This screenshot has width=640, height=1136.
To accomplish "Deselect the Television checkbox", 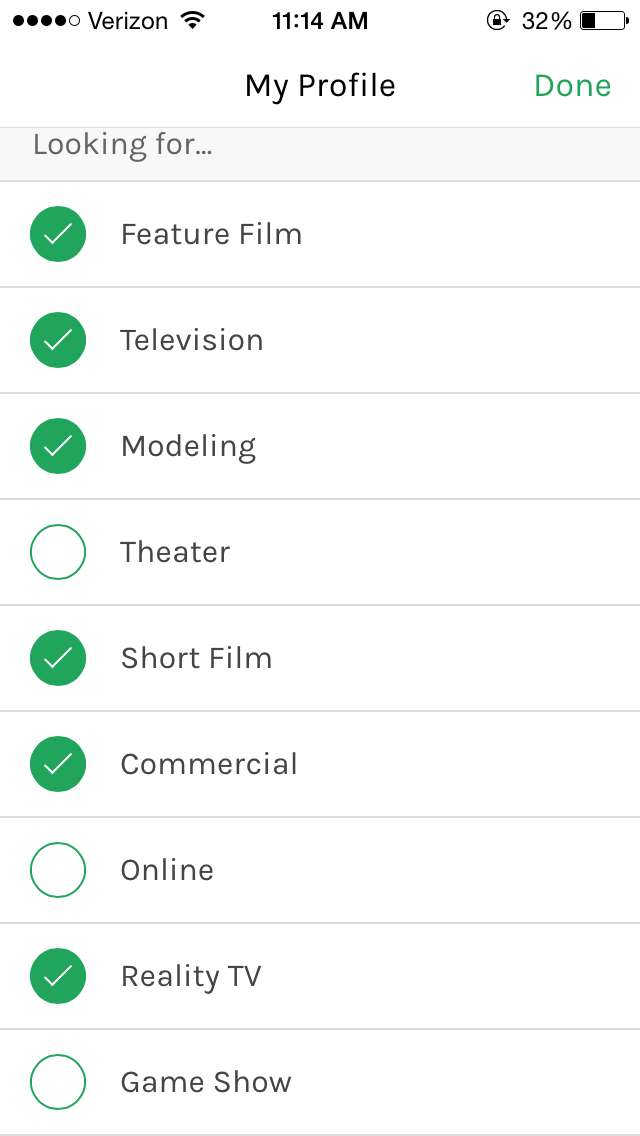I will pyautogui.click(x=58, y=340).
